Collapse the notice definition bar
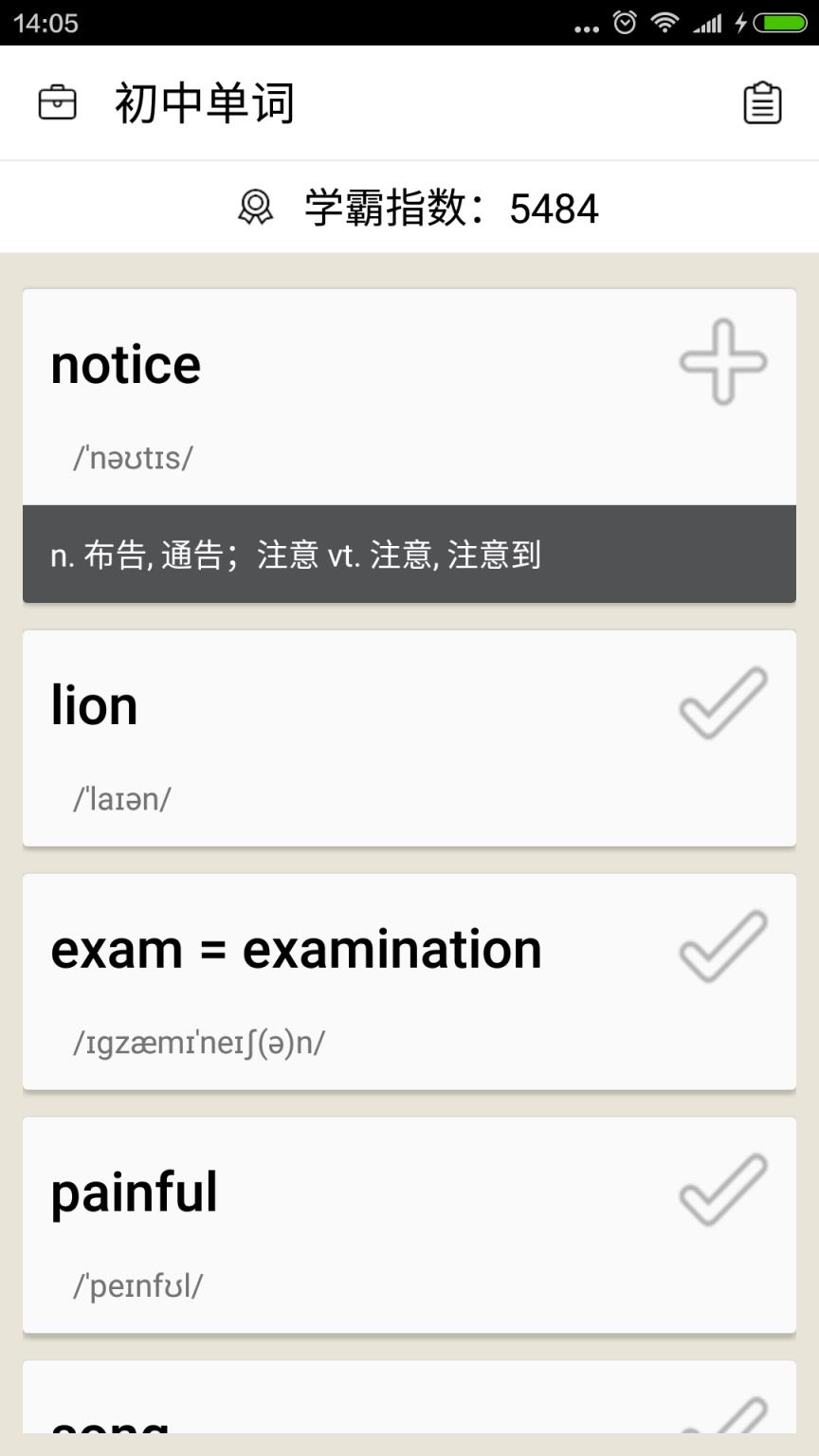 click(x=409, y=555)
